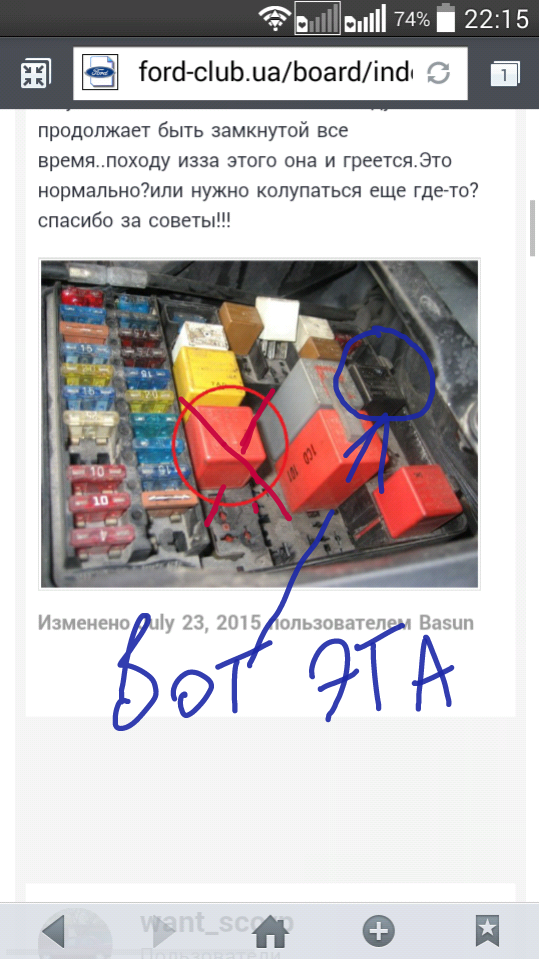Image resolution: width=539 pixels, height=959 pixels.
Task: Tap the ford-club.ua address bar
Action: pyautogui.click(x=270, y=73)
